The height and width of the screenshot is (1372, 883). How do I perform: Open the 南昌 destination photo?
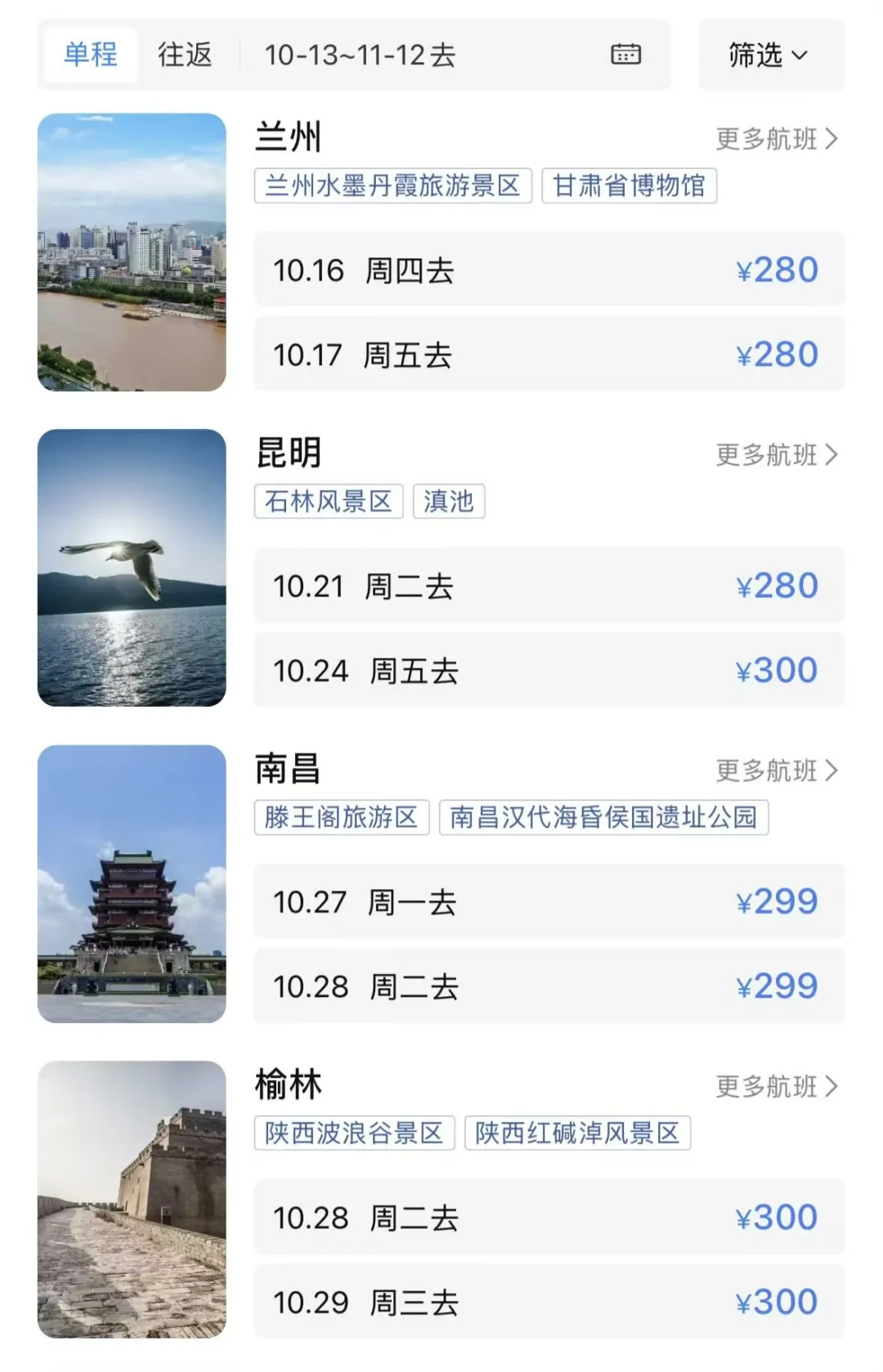coord(132,883)
